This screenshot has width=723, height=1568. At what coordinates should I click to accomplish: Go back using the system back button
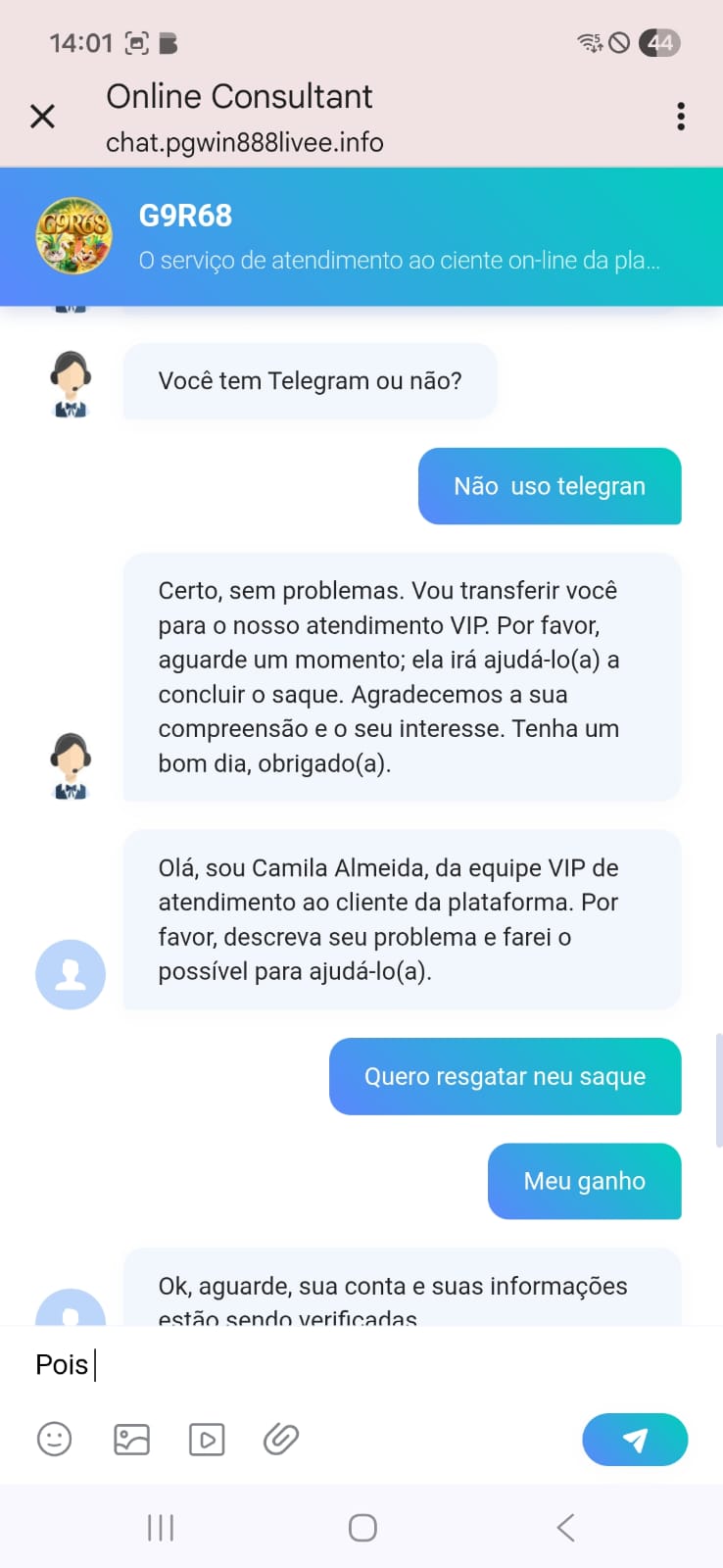coord(565,1527)
